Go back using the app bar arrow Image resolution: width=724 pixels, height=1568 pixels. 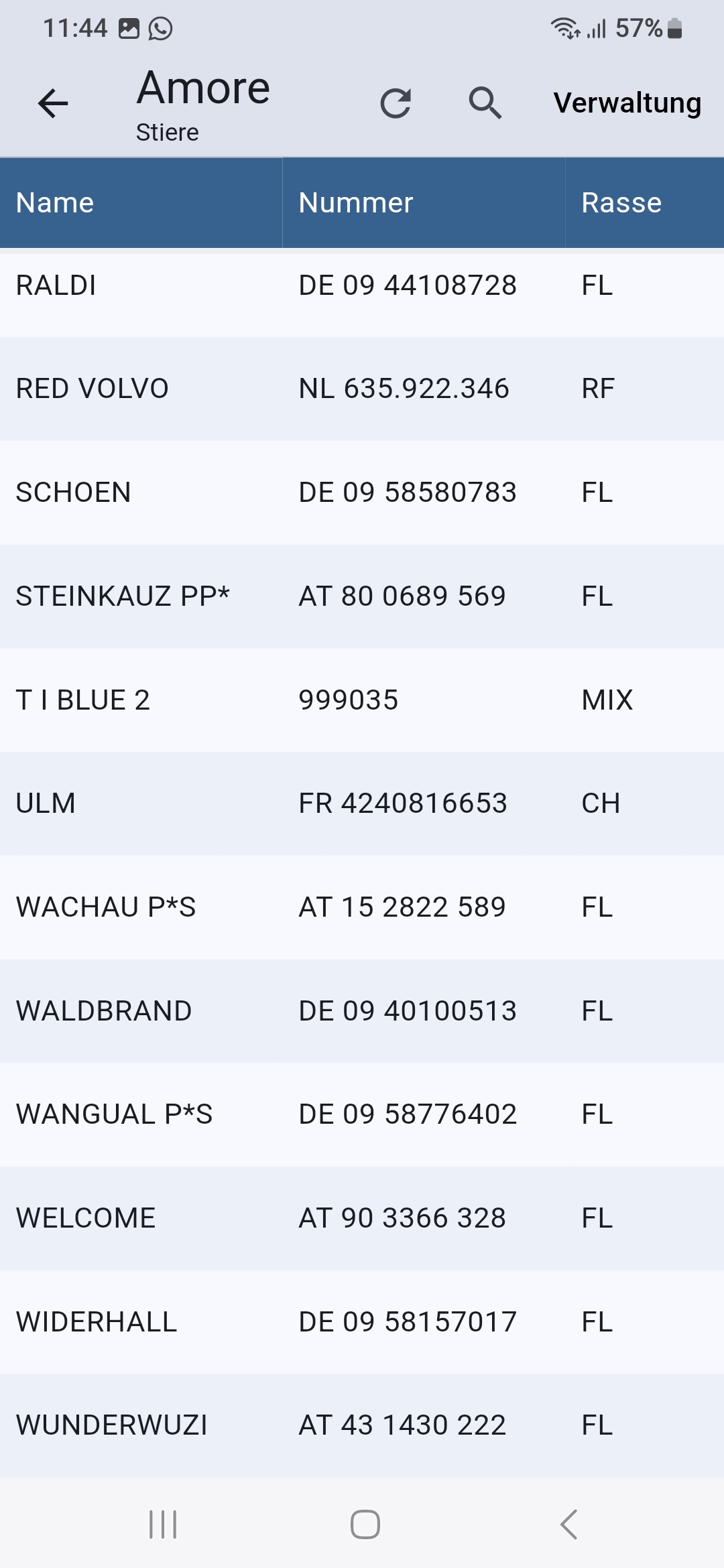pyautogui.click(x=53, y=103)
